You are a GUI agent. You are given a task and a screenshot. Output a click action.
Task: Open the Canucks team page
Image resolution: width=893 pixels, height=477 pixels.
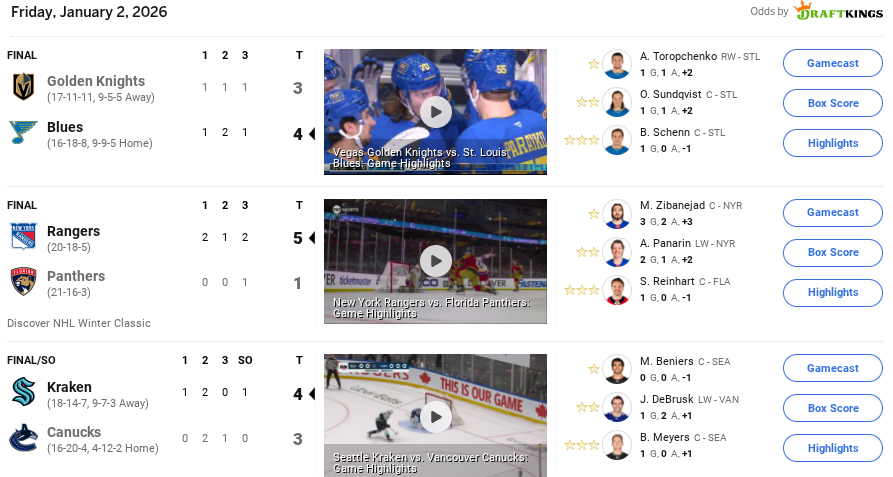click(73, 432)
